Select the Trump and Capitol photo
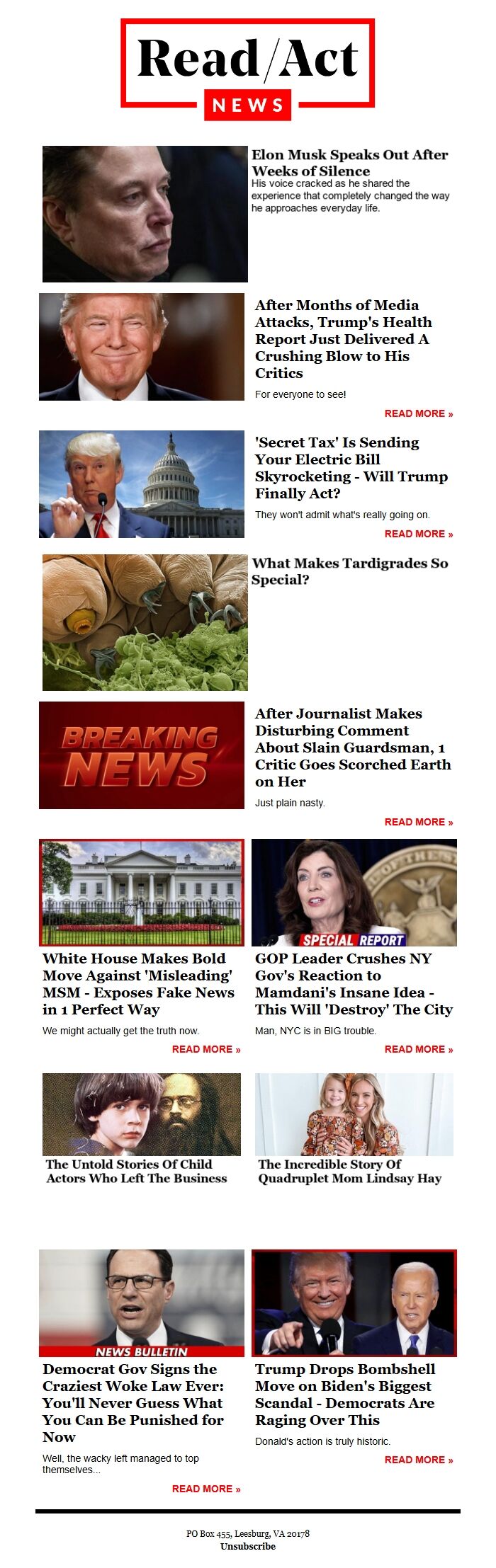This screenshot has width=496, height=1568. (142, 484)
